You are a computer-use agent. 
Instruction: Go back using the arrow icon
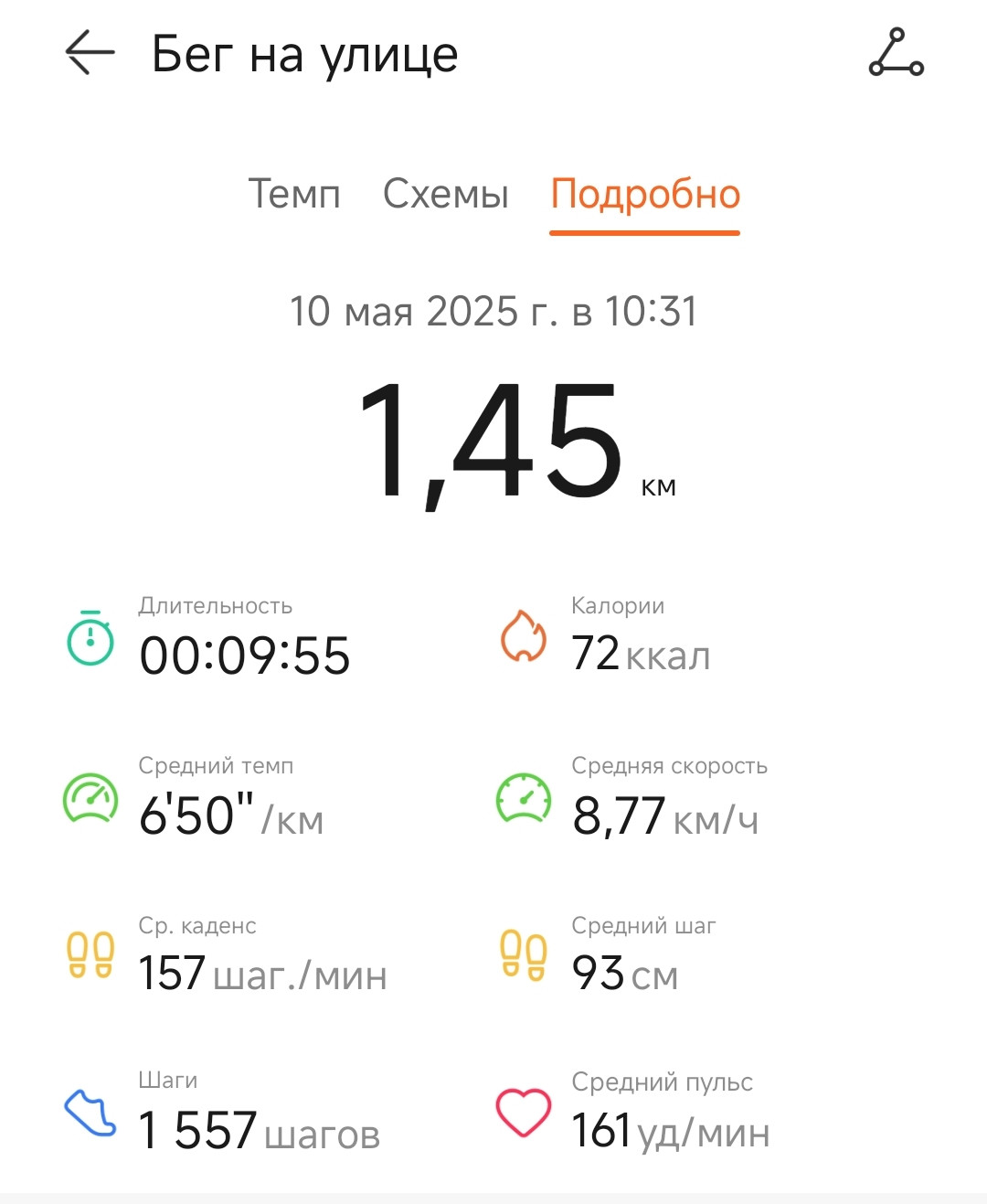tap(90, 52)
